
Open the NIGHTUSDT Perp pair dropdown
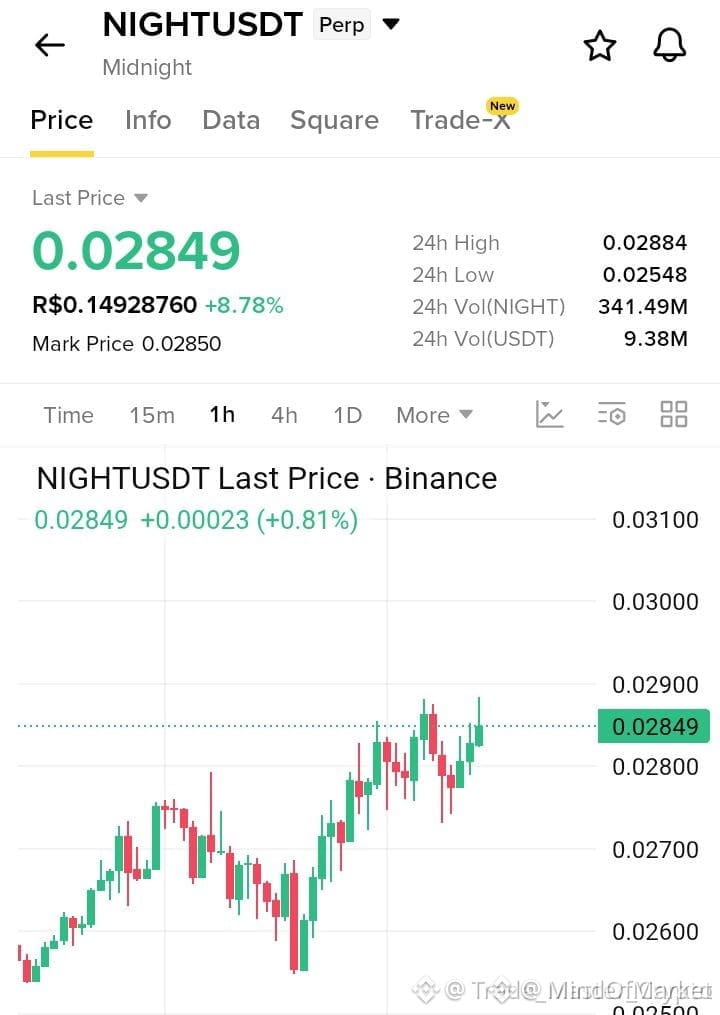(x=390, y=25)
